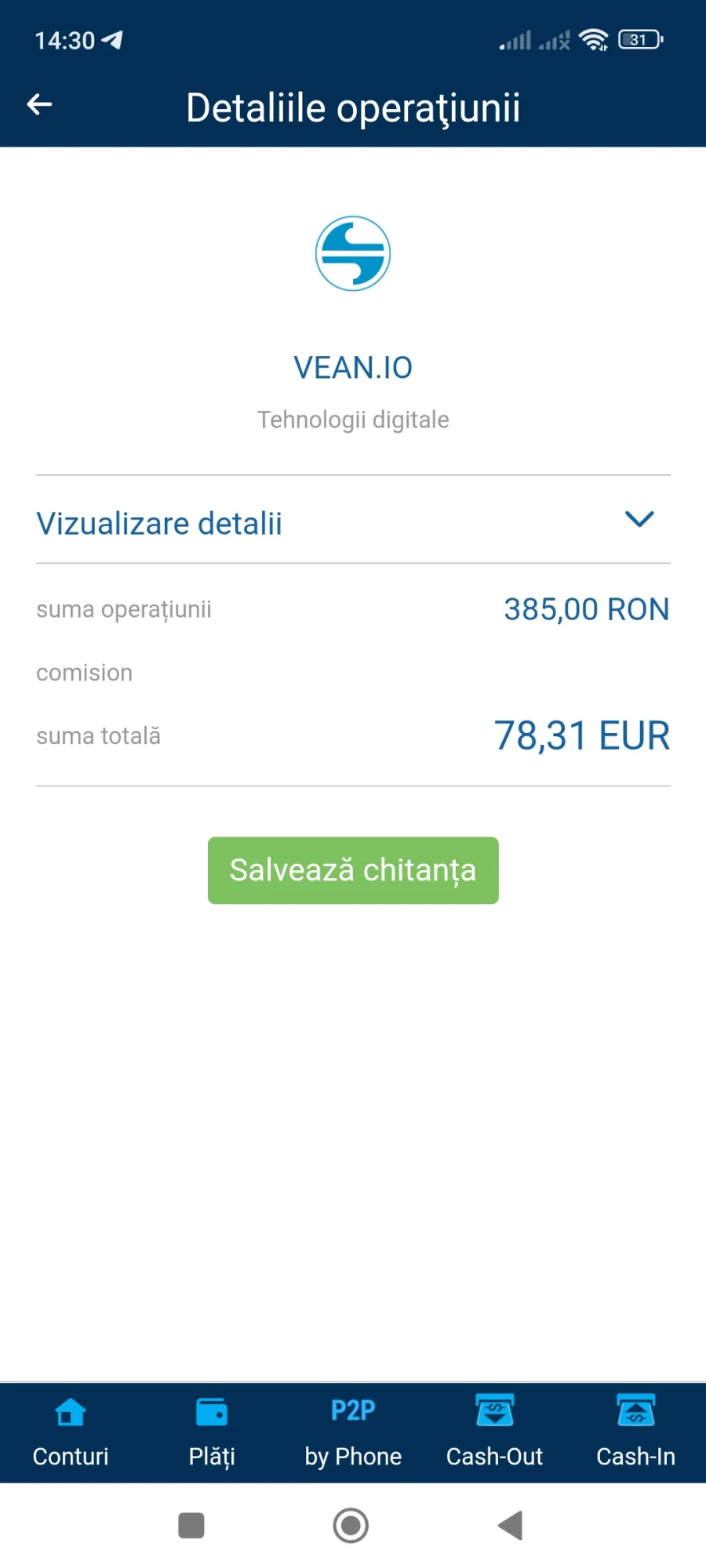706x1568 pixels.
Task: Switch to the Conturi tab
Action: [71, 1432]
